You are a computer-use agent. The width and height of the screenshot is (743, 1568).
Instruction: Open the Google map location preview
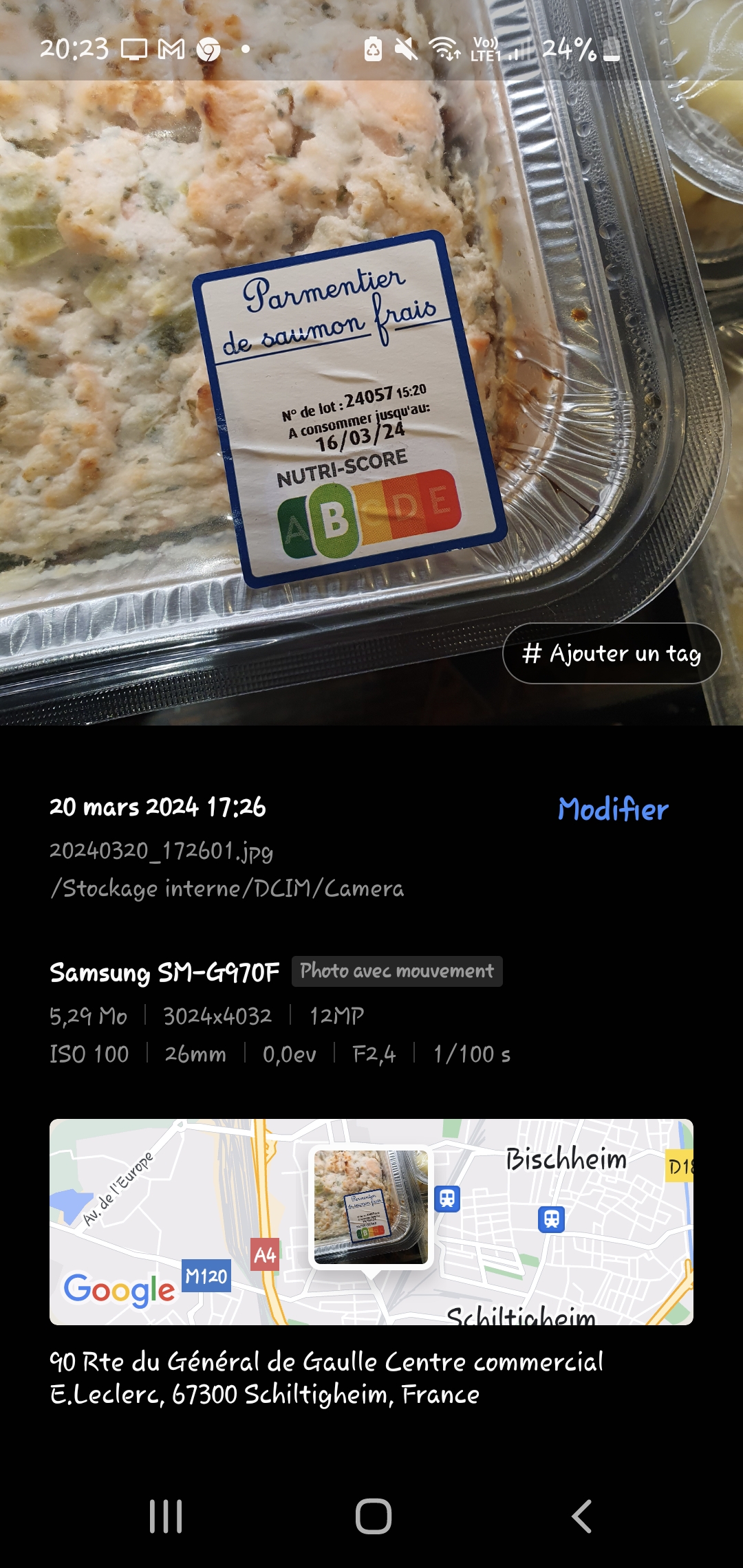point(371,1221)
